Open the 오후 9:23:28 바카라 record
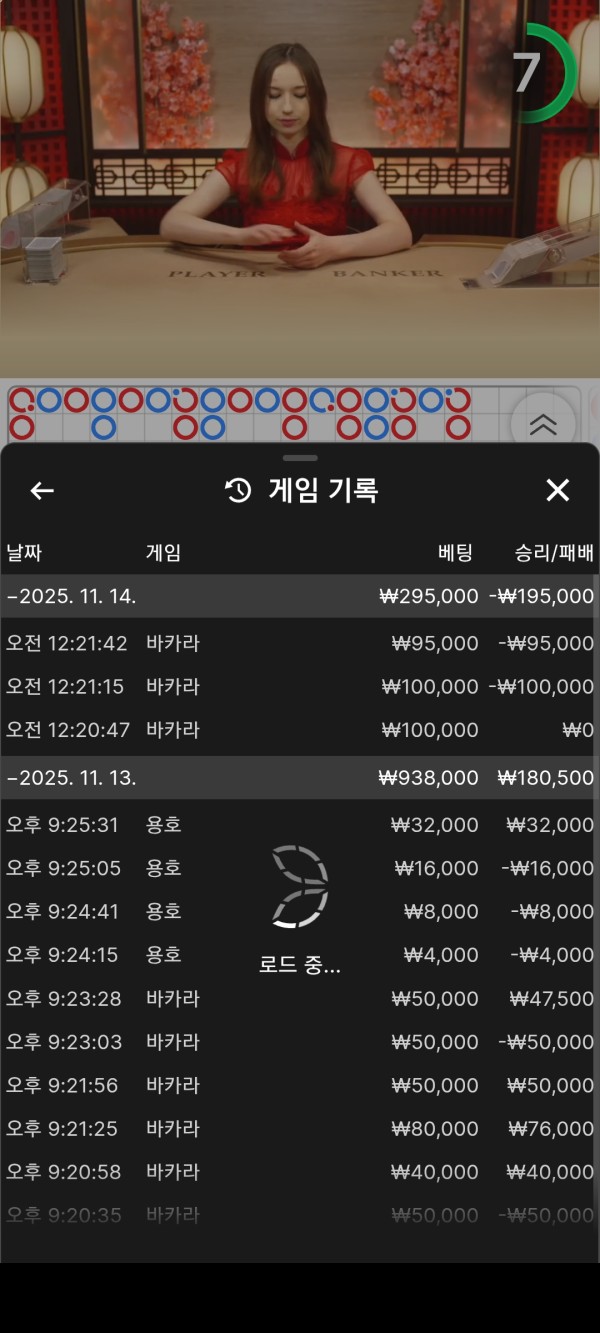The width and height of the screenshot is (600, 1333). (300, 998)
